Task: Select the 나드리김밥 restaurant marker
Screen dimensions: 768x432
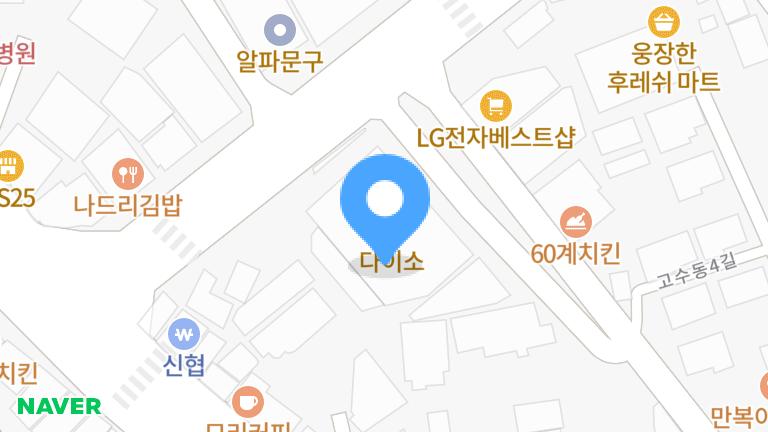Action: click(128, 174)
